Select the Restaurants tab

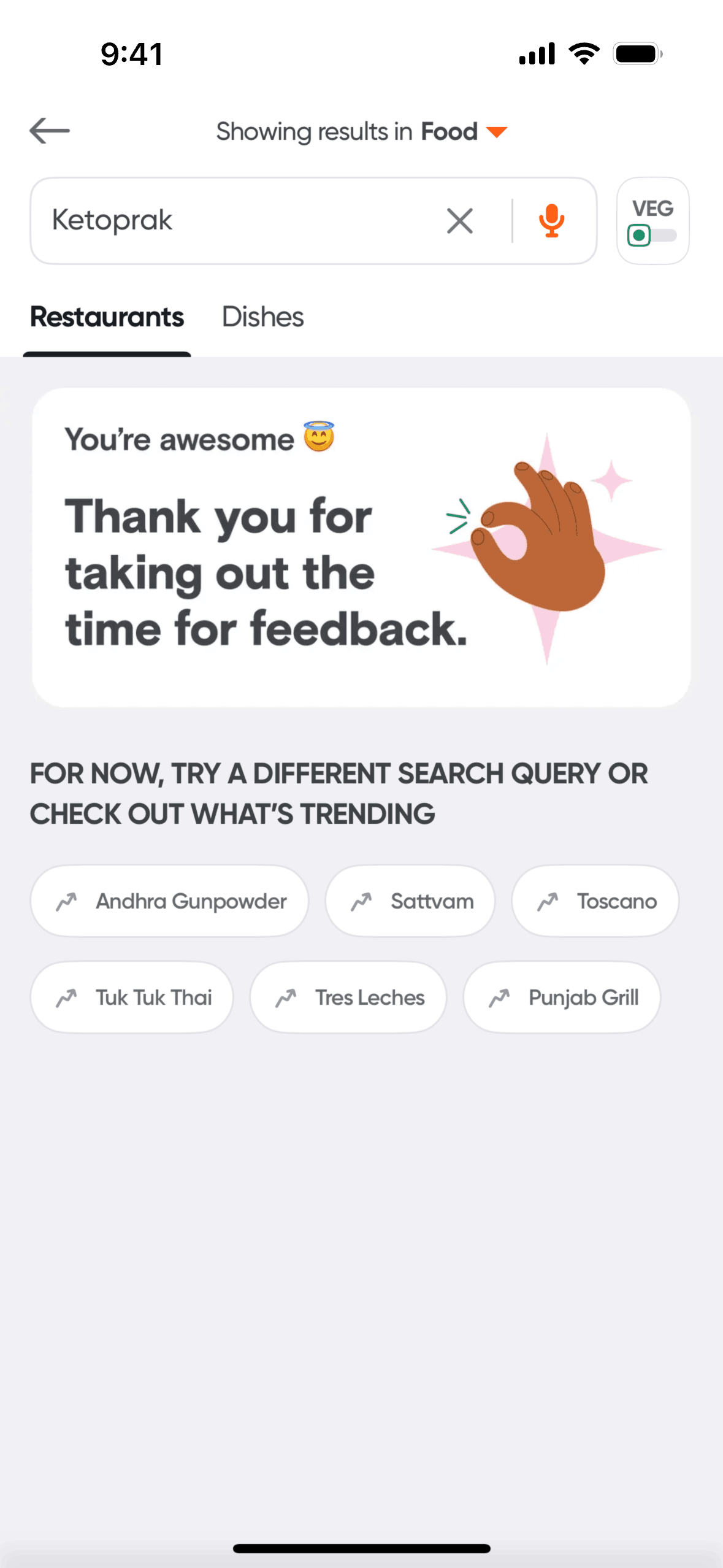(x=107, y=317)
